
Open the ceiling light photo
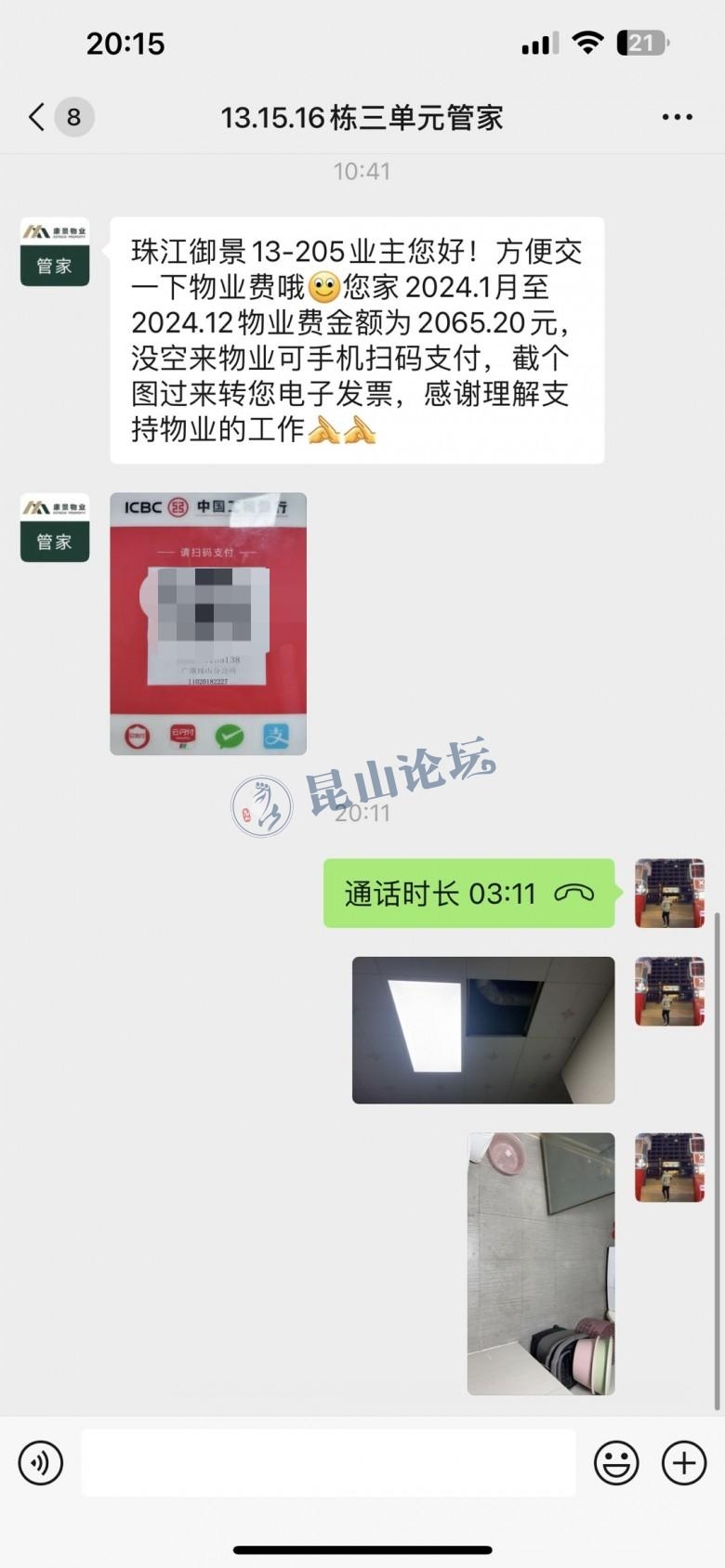tap(483, 1030)
